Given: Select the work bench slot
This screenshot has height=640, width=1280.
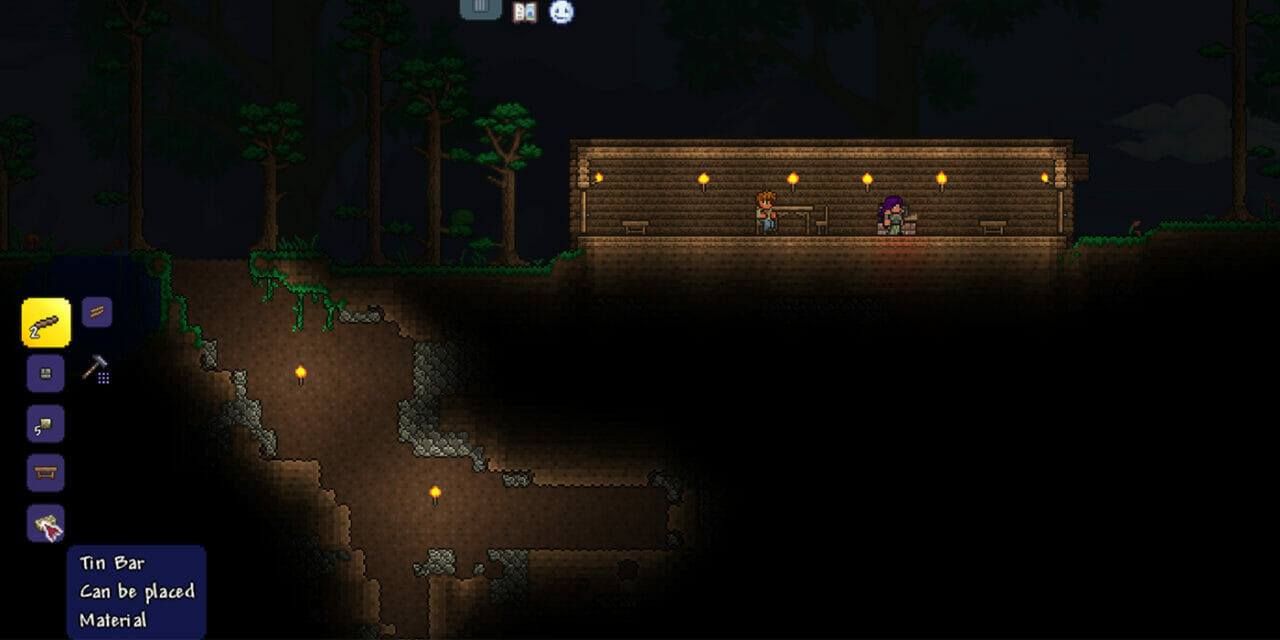Looking at the screenshot, I should point(46,473).
